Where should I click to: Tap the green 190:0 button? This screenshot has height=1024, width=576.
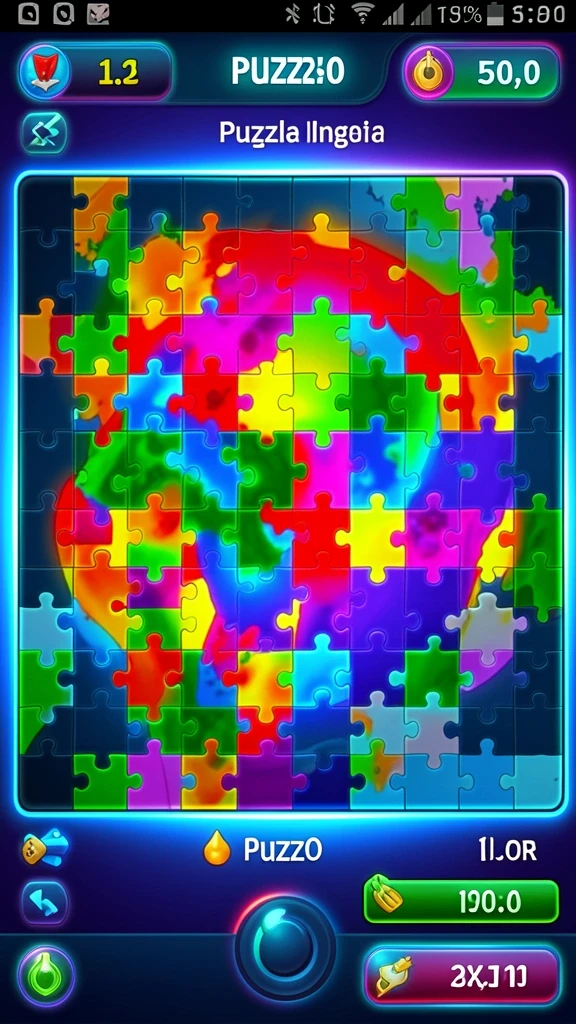click(x=461, y=901)
